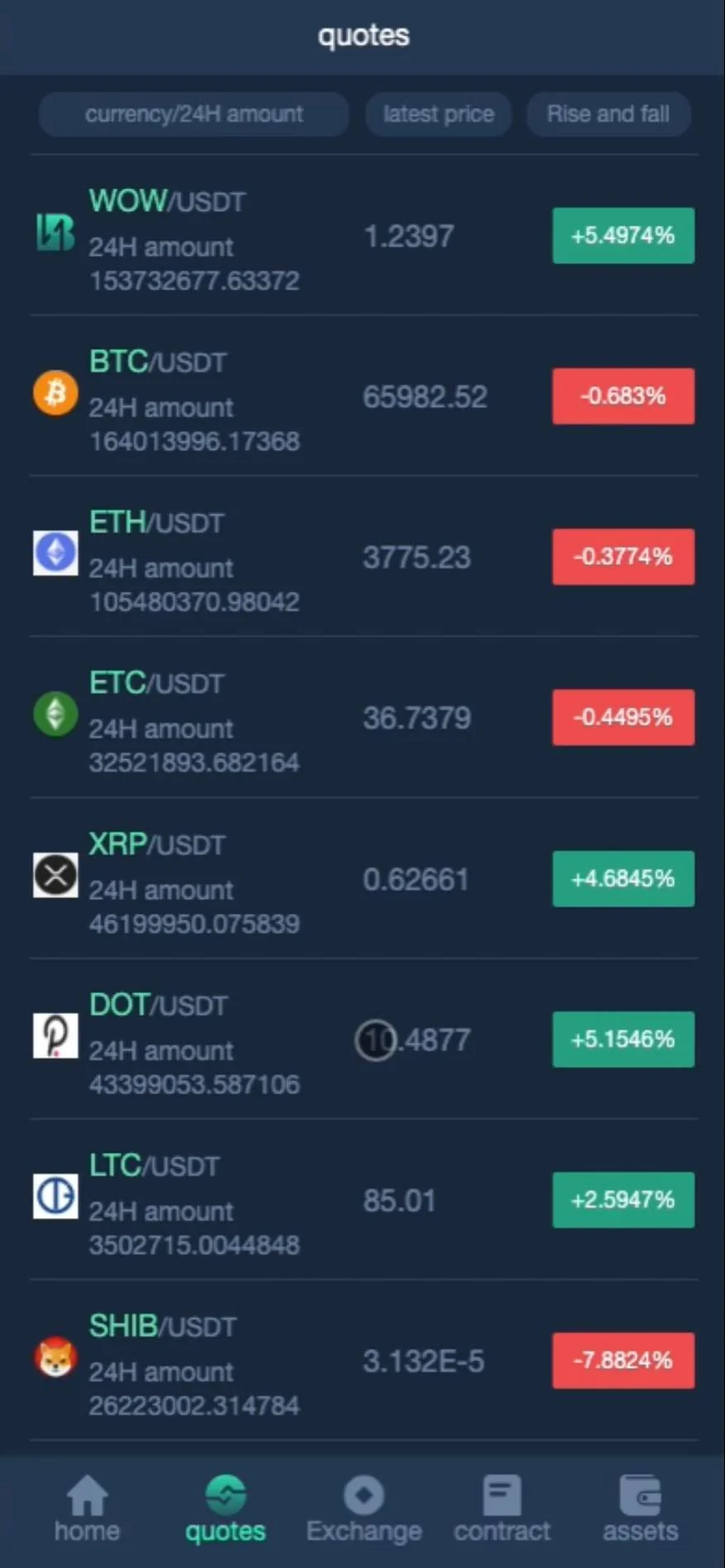Switch to the Exchange tab
This screenshot has height=1568, width=725.
pyautogui.click(x=364, y=1509)
